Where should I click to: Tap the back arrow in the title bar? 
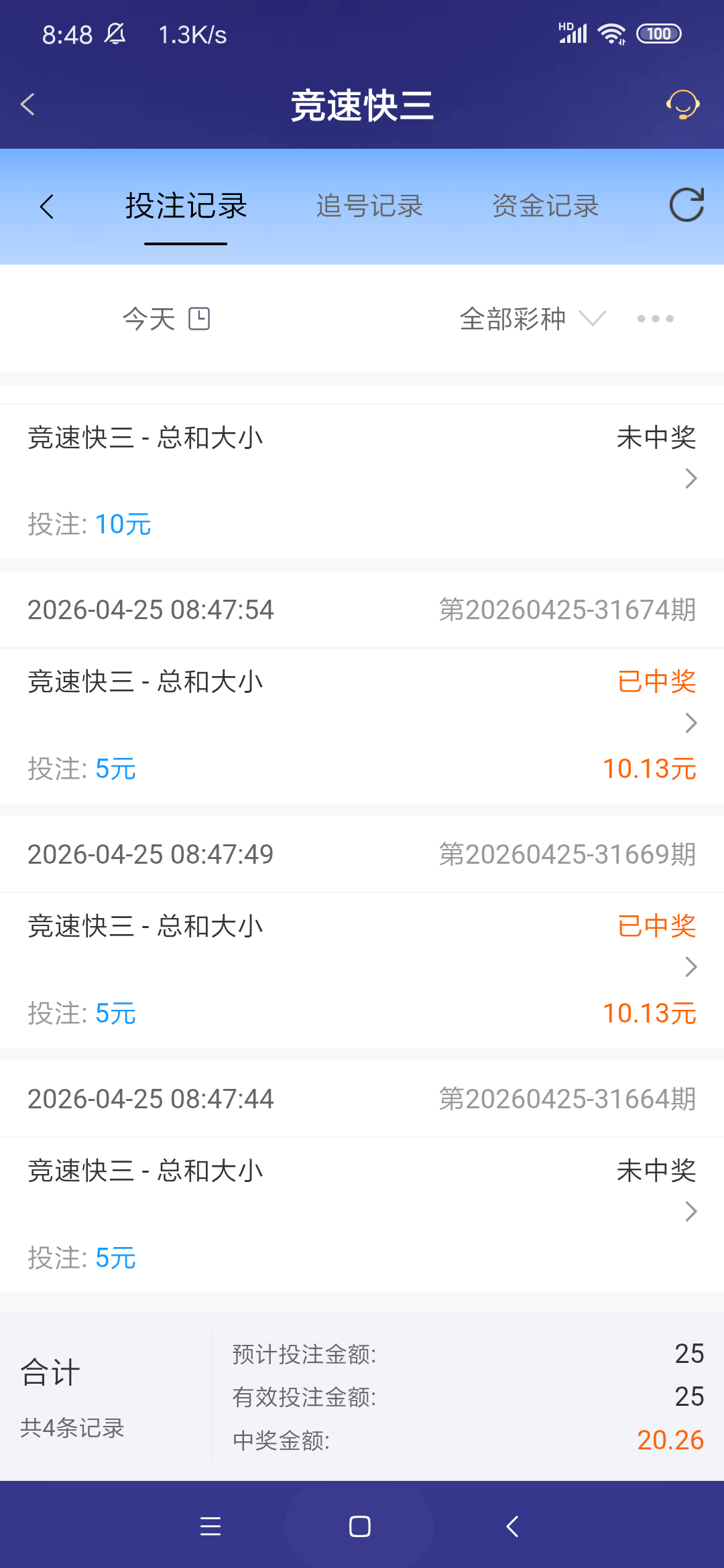tap(27, 105)
